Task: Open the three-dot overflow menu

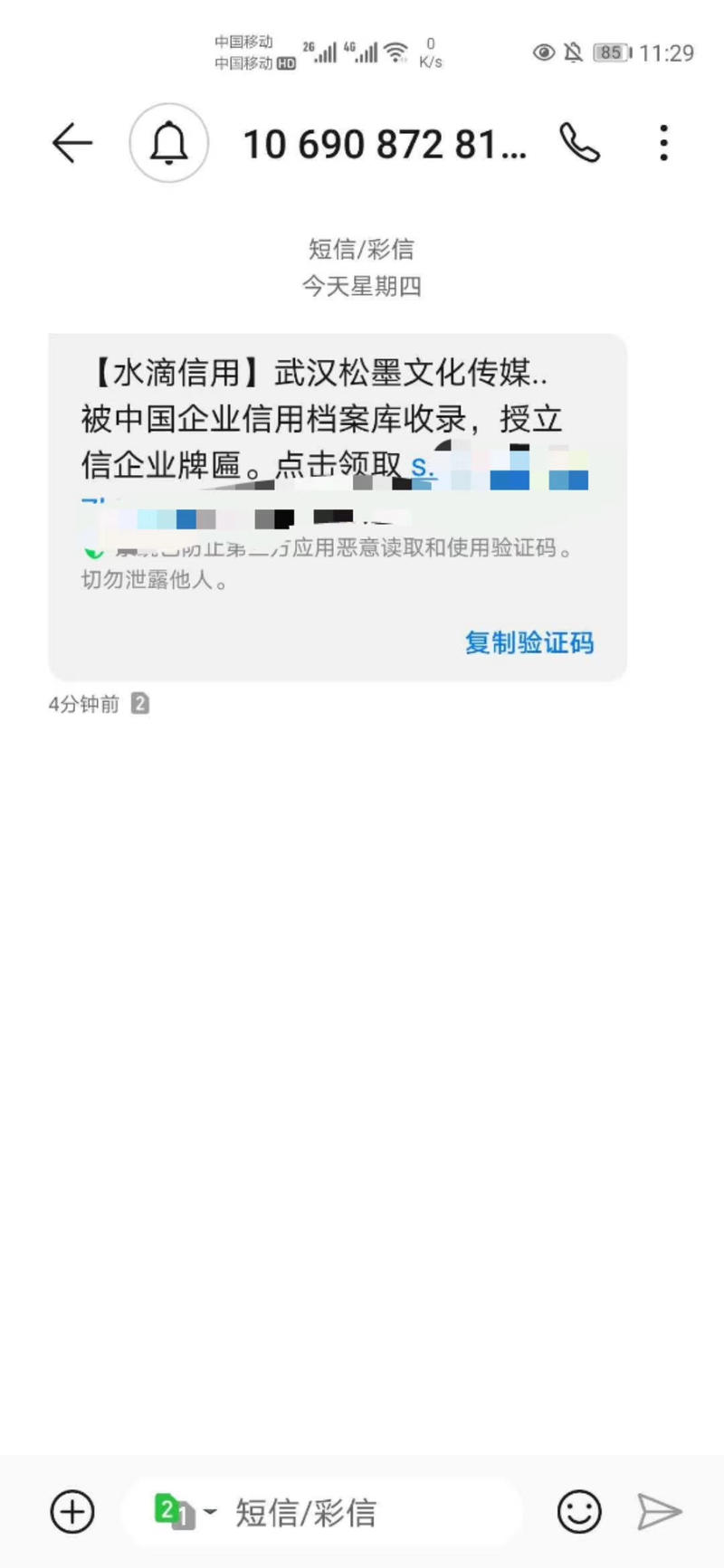Action: [x=663, y=143]
